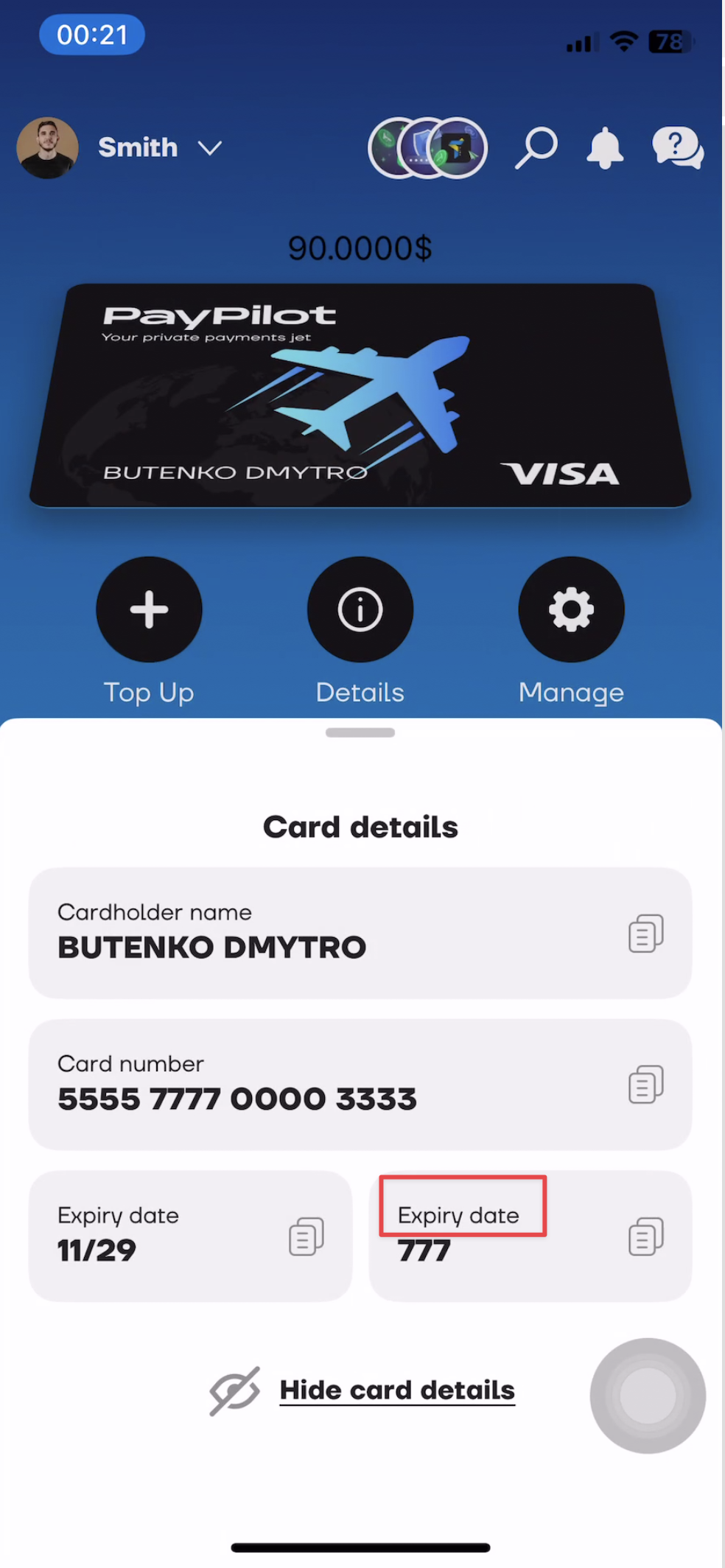Top up the card balance
Viewport: 725px width, 1568px height.
click(x=149, y=609)
